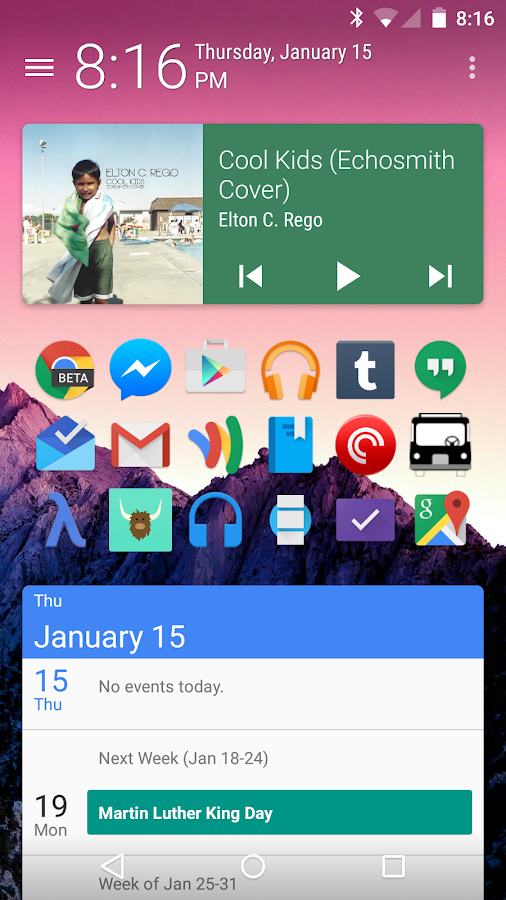Skip to the next track
Viewport: 506px width, 900px height.
[441, 276]
